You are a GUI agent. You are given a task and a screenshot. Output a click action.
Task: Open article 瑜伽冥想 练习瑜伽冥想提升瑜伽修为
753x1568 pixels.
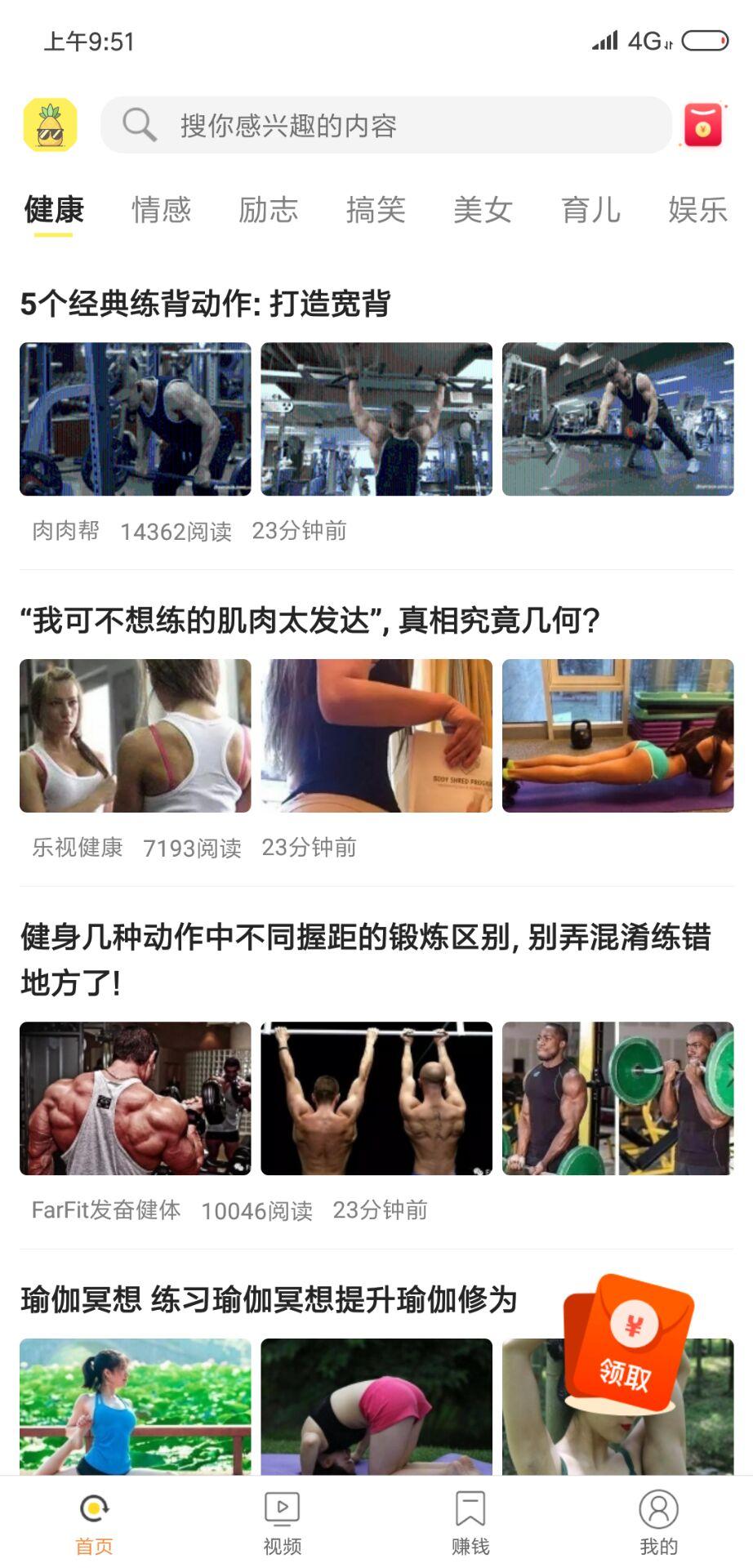tap(269, 1299)
